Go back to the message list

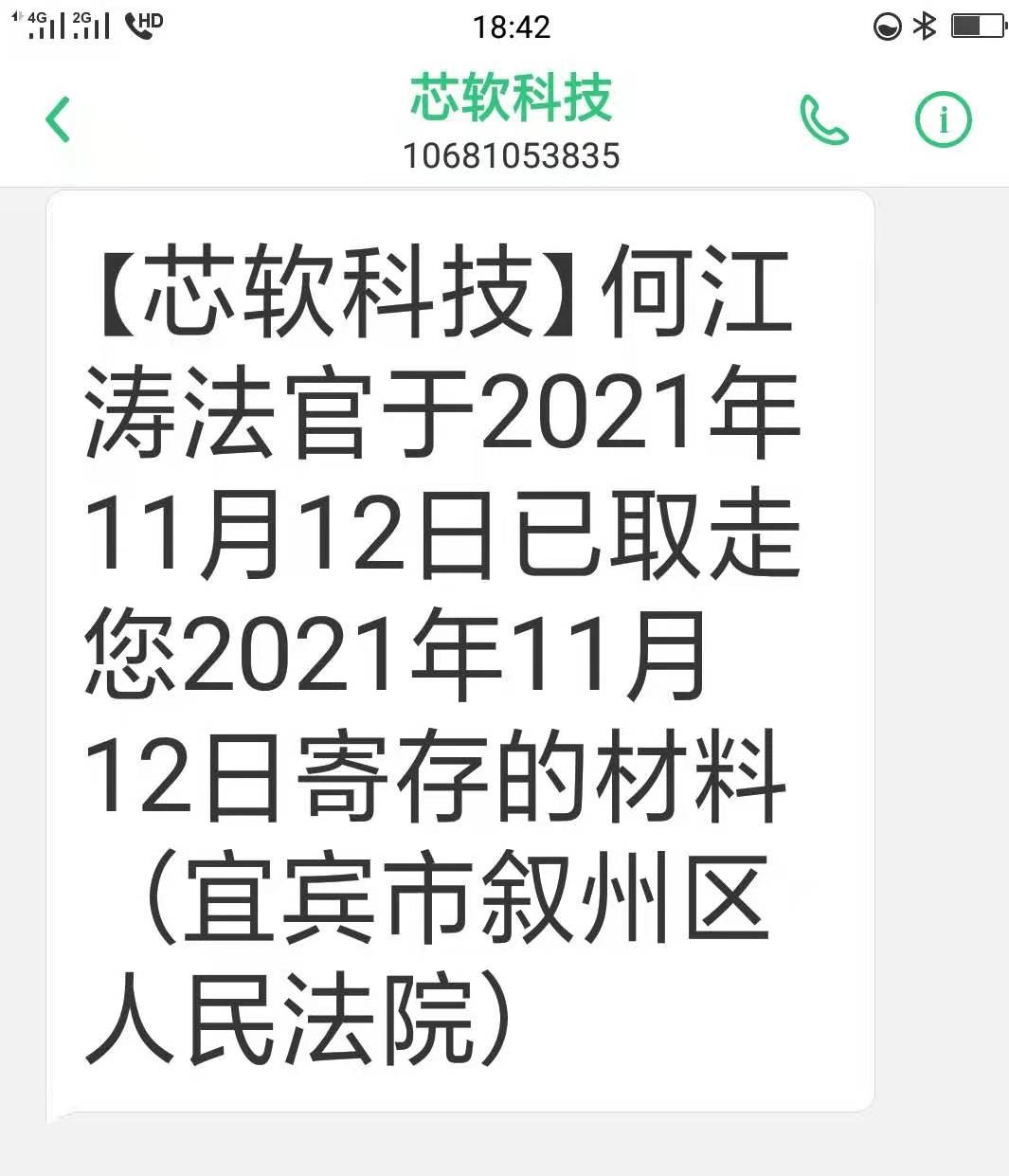click(x=59, y=120)
